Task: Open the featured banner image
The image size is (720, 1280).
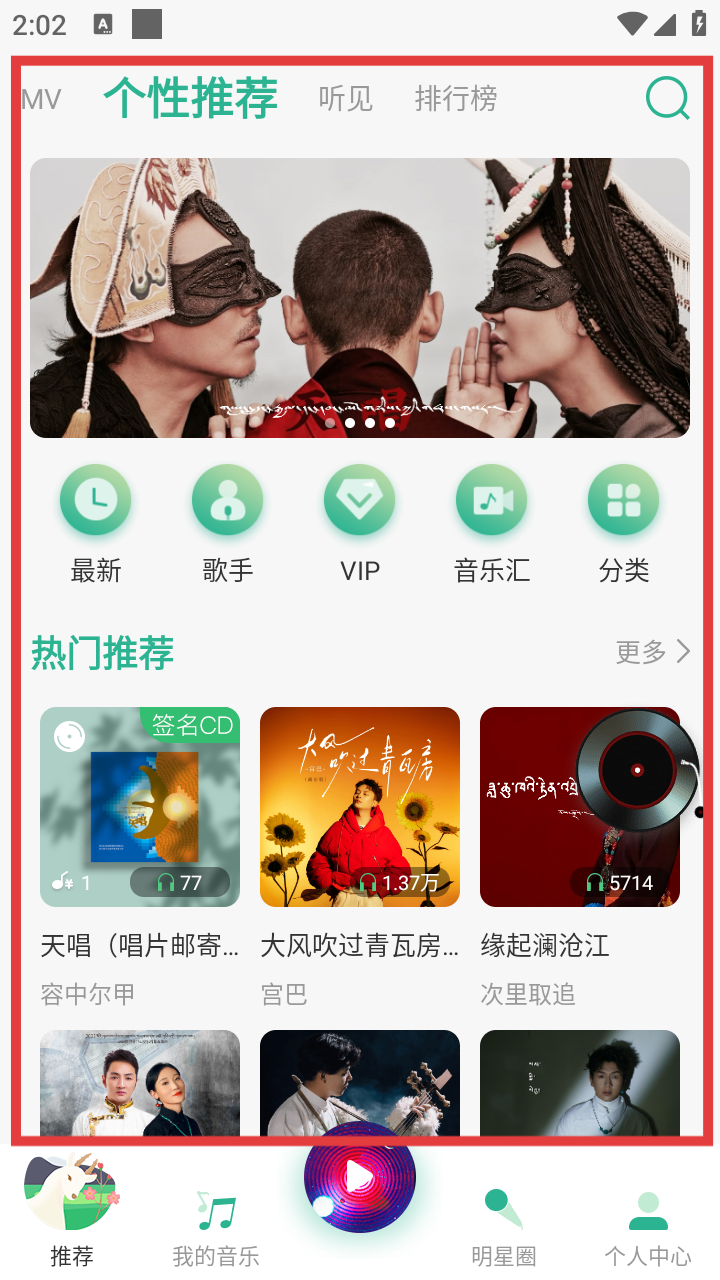Action: click(360, 297)
